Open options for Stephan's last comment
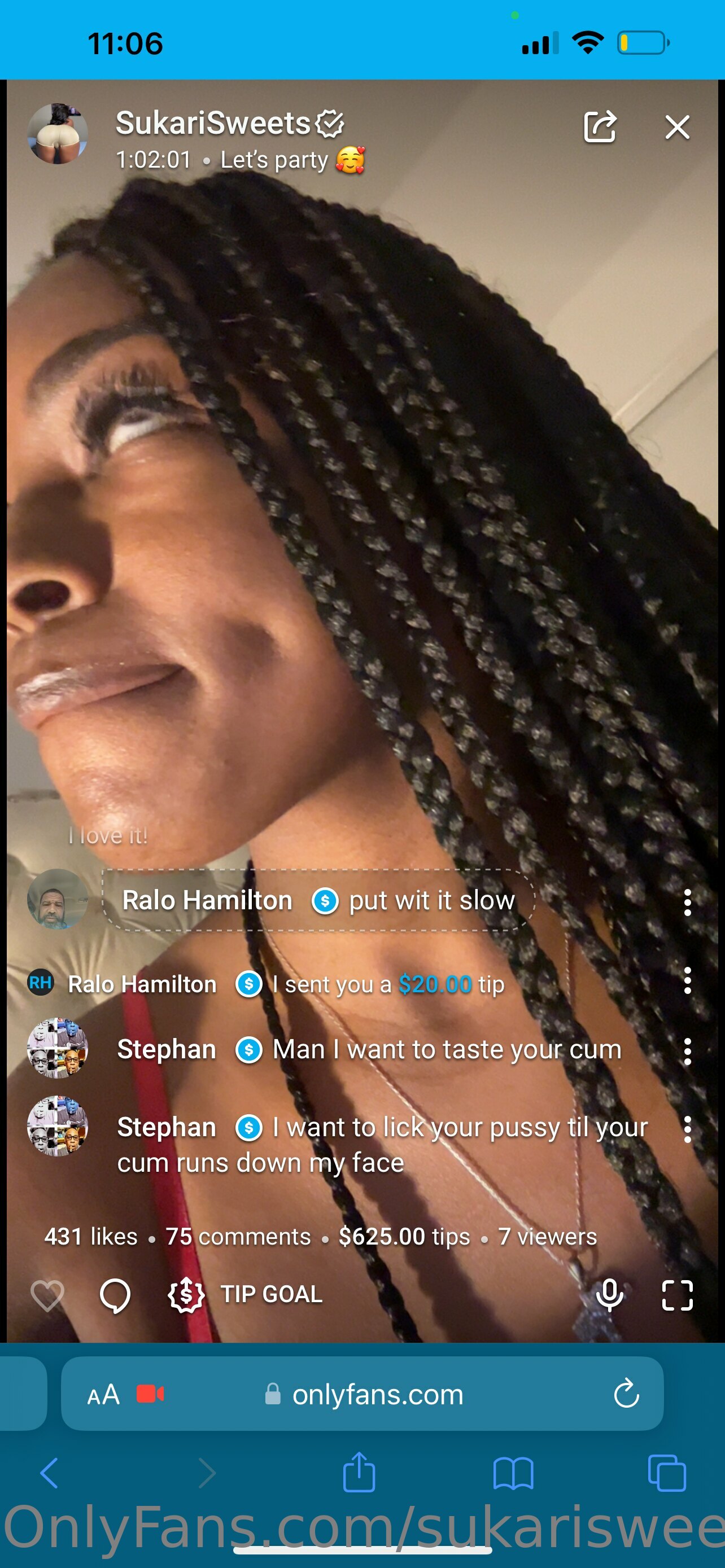725x1568 pixels. [687, 1129]
